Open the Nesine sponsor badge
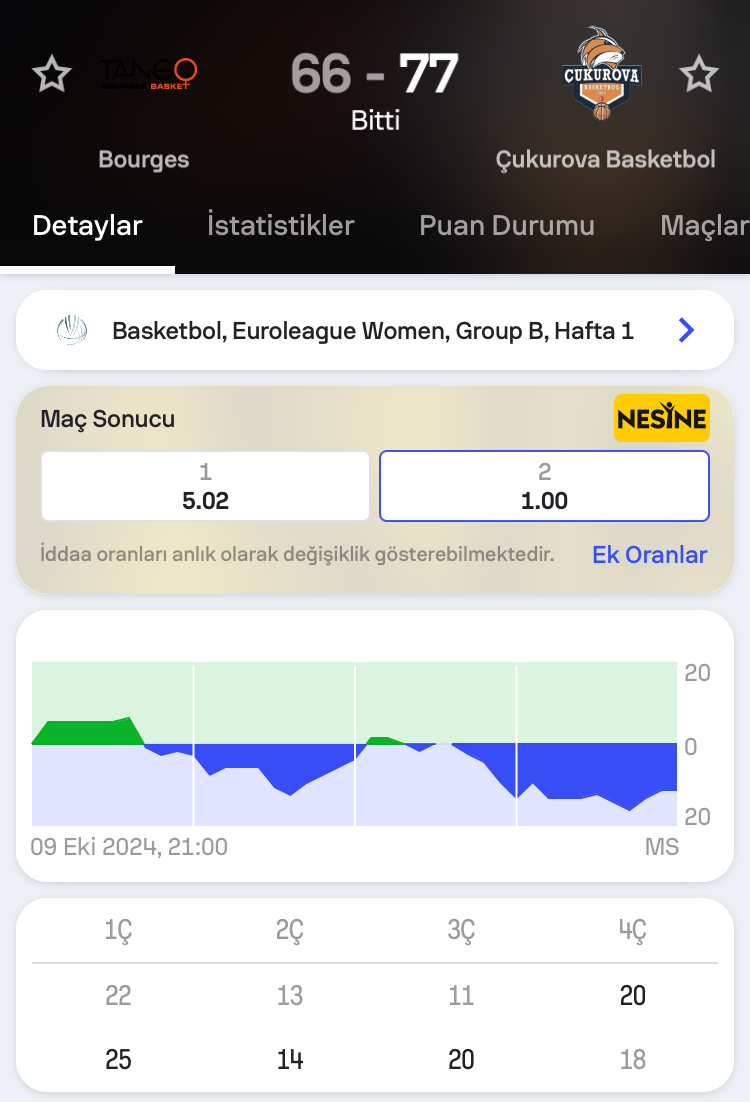The height and width of the screenshot is (1102, 750). pyautogui.click(x=661, y=418)
